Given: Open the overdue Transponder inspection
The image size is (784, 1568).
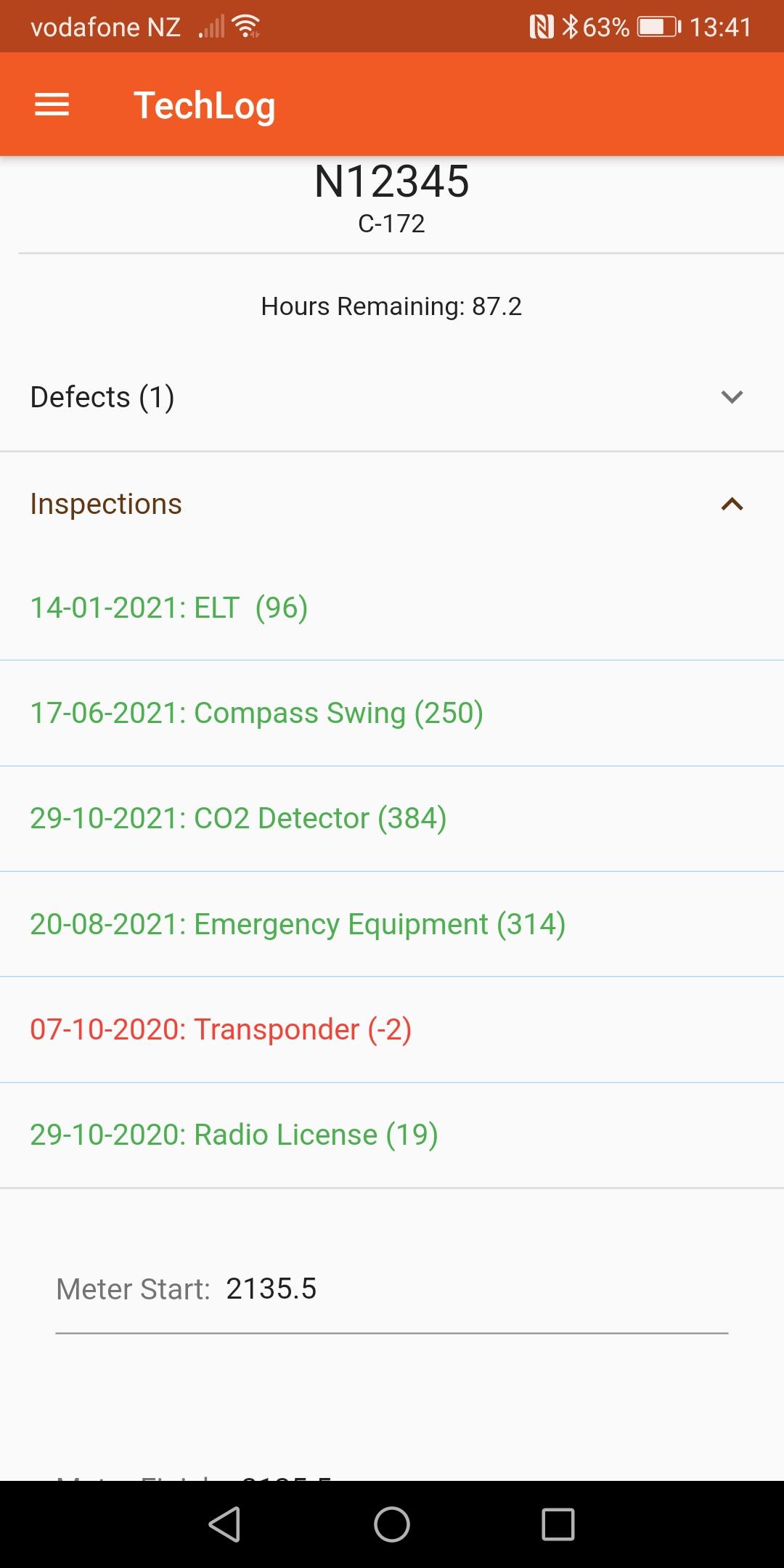Looking at the screenshot, I should click(392, 1030).
